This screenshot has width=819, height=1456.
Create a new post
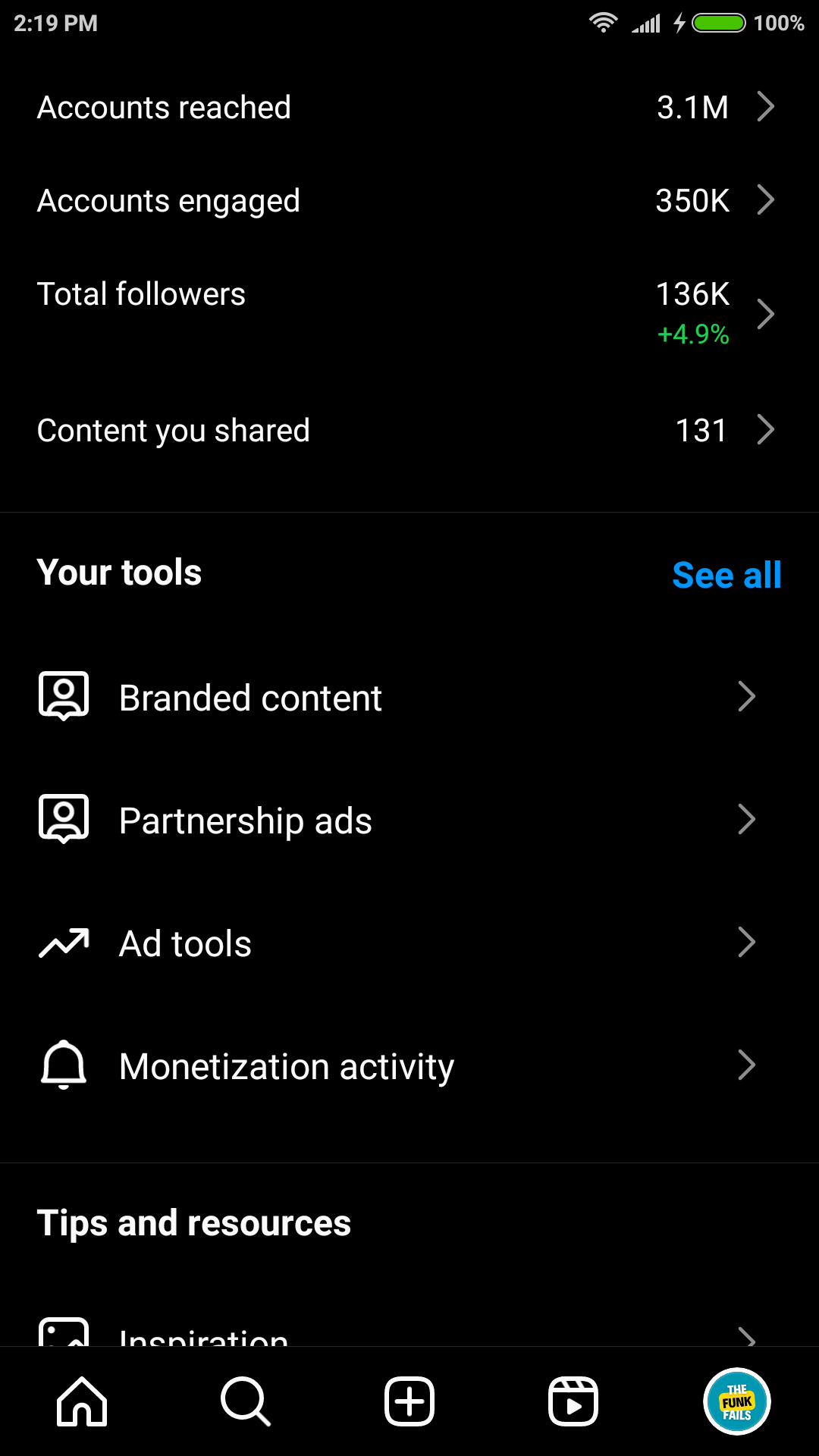point(409,1401)
